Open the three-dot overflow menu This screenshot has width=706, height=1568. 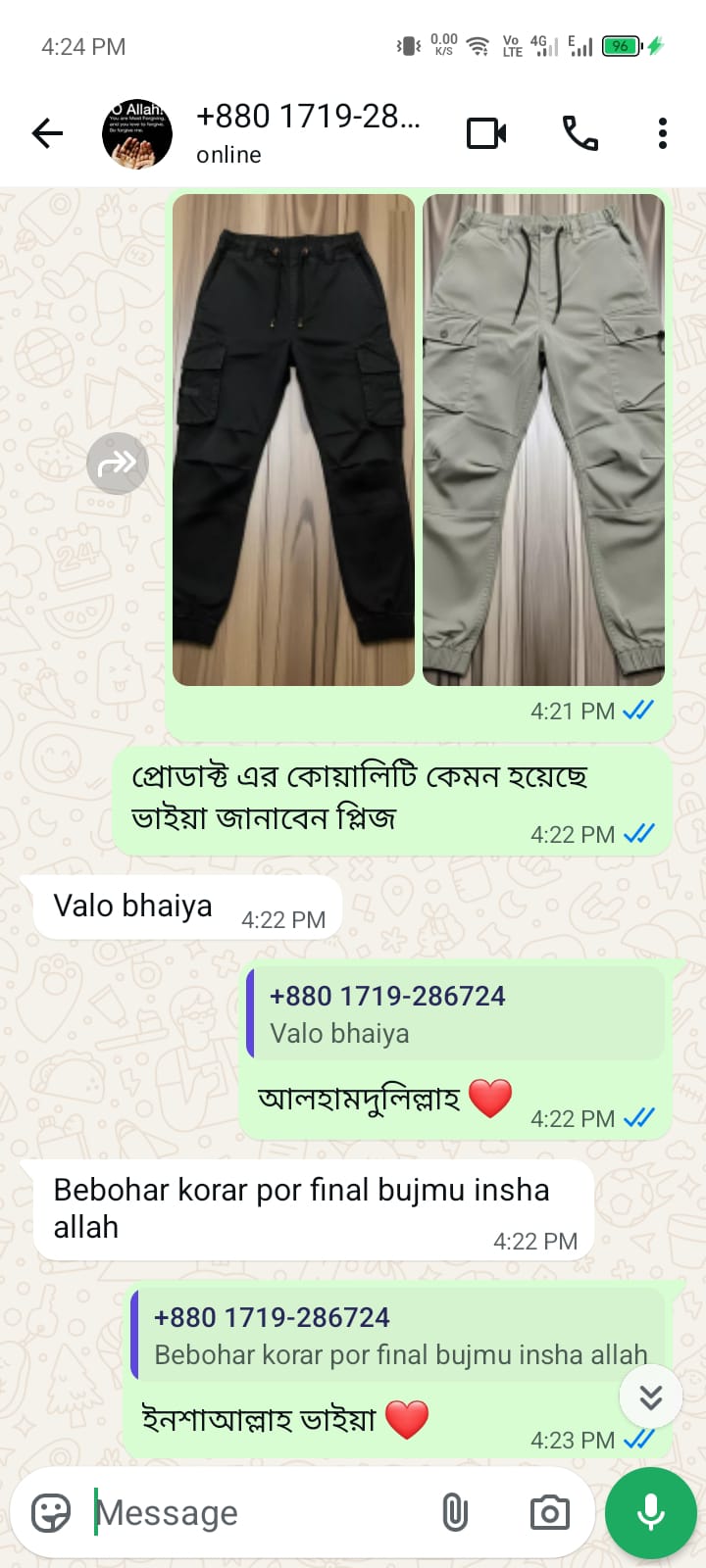(663, 133)
